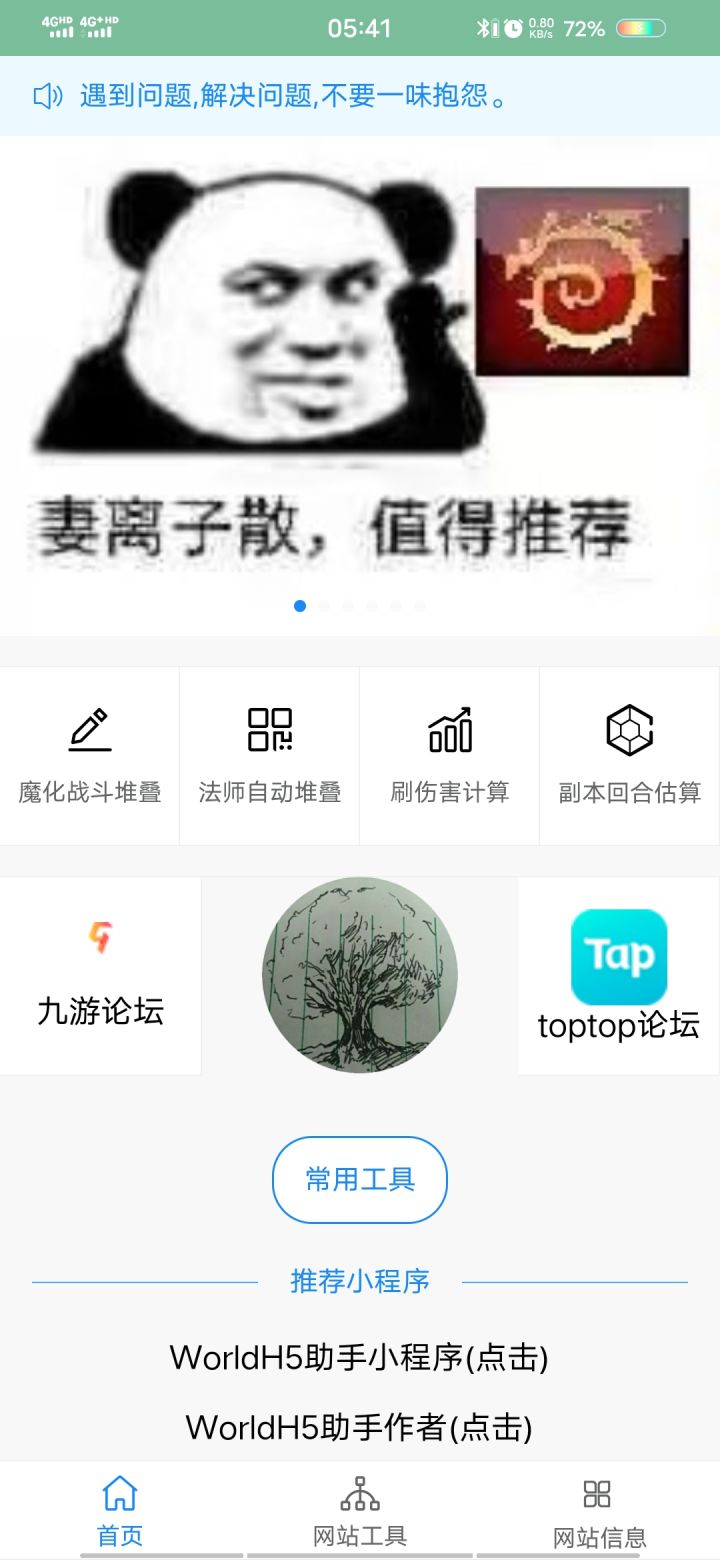
Task: Switch to the 网站信息 tab
Action: (598, 1511)
